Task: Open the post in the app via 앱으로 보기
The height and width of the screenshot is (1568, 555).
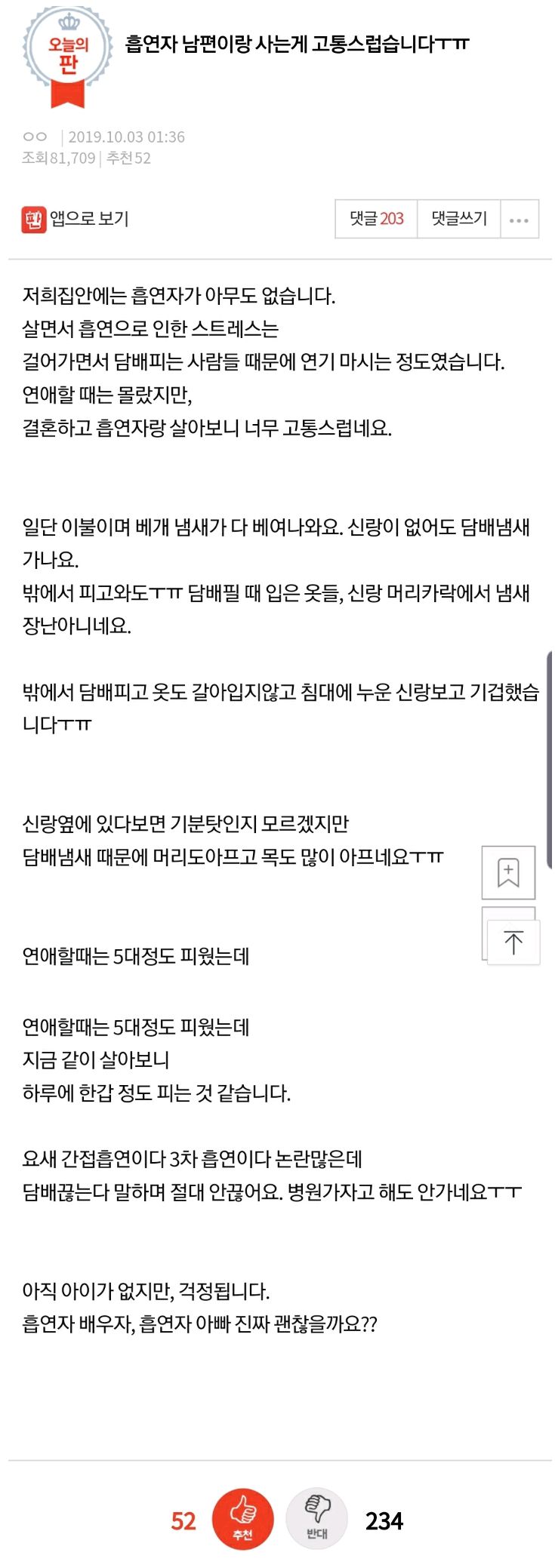Action: [76, 220]
